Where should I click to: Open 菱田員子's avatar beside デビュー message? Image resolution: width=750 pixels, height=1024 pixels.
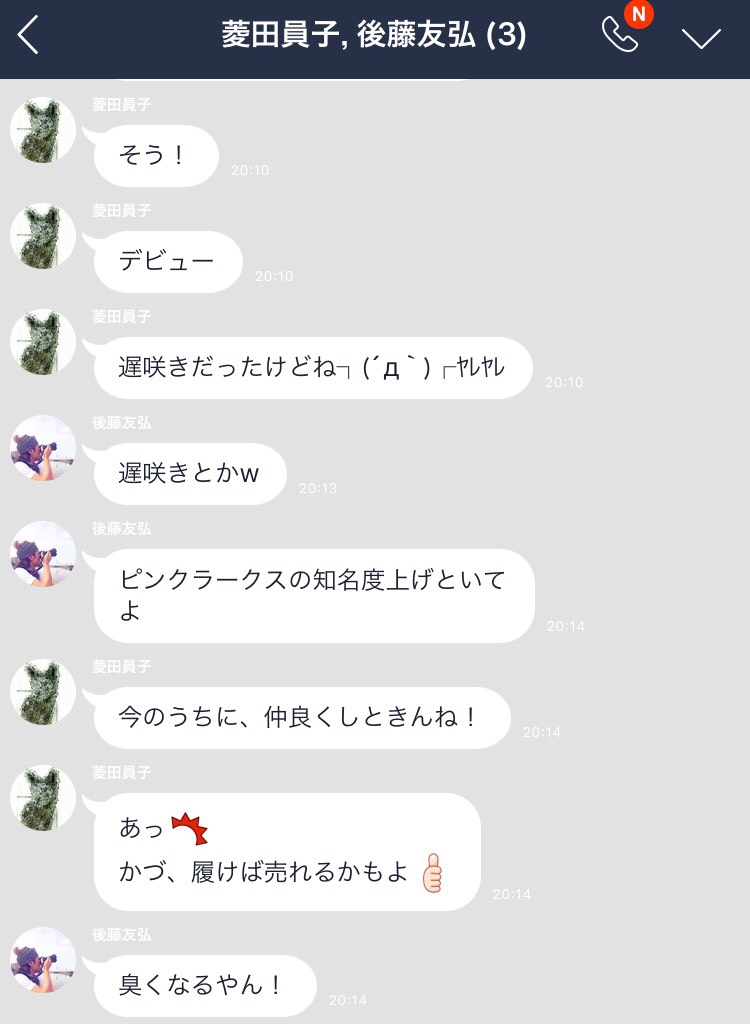pyautogui.click(x=43, y=237)
